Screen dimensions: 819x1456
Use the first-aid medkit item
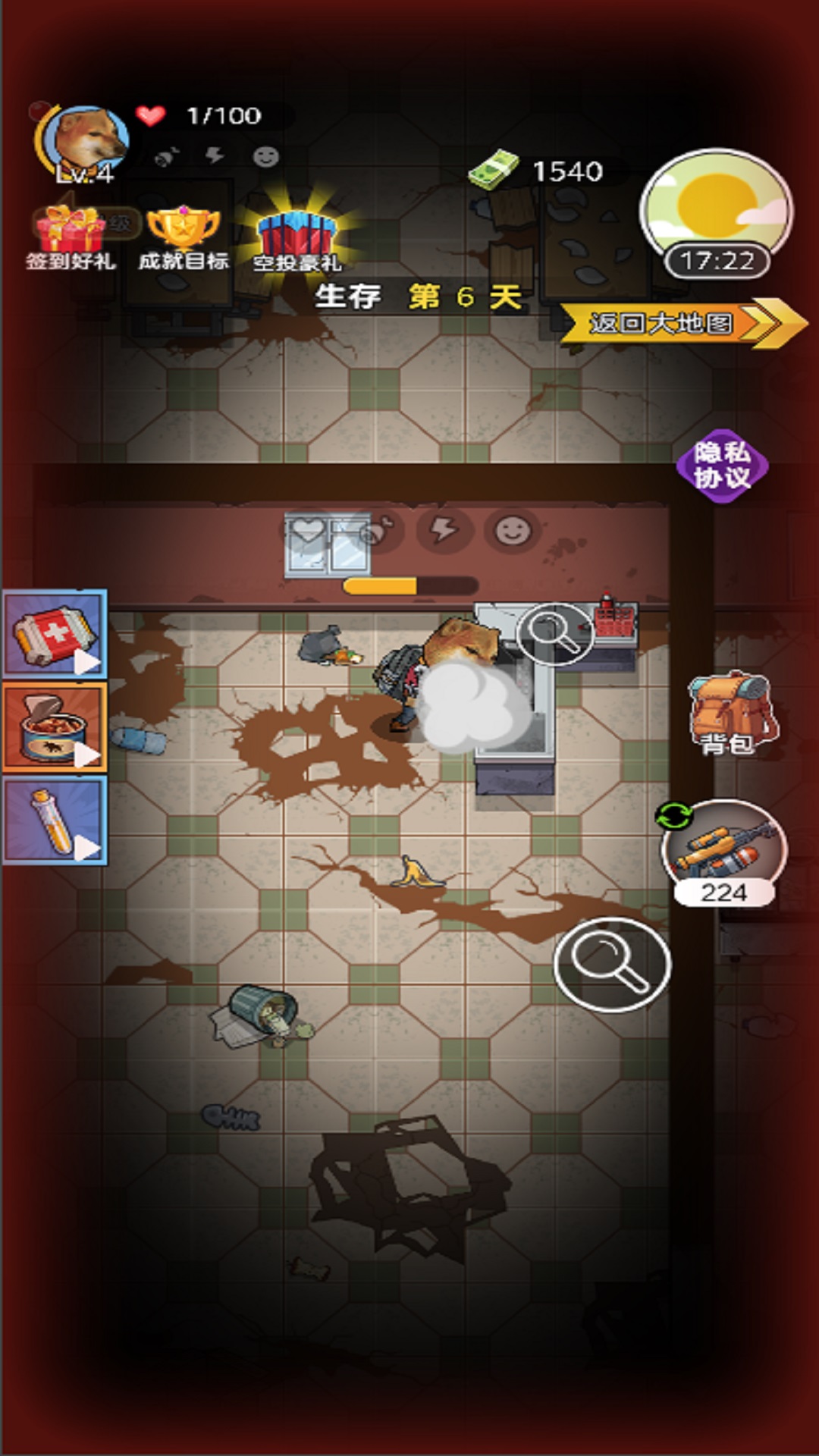click(x=55, y=634)
